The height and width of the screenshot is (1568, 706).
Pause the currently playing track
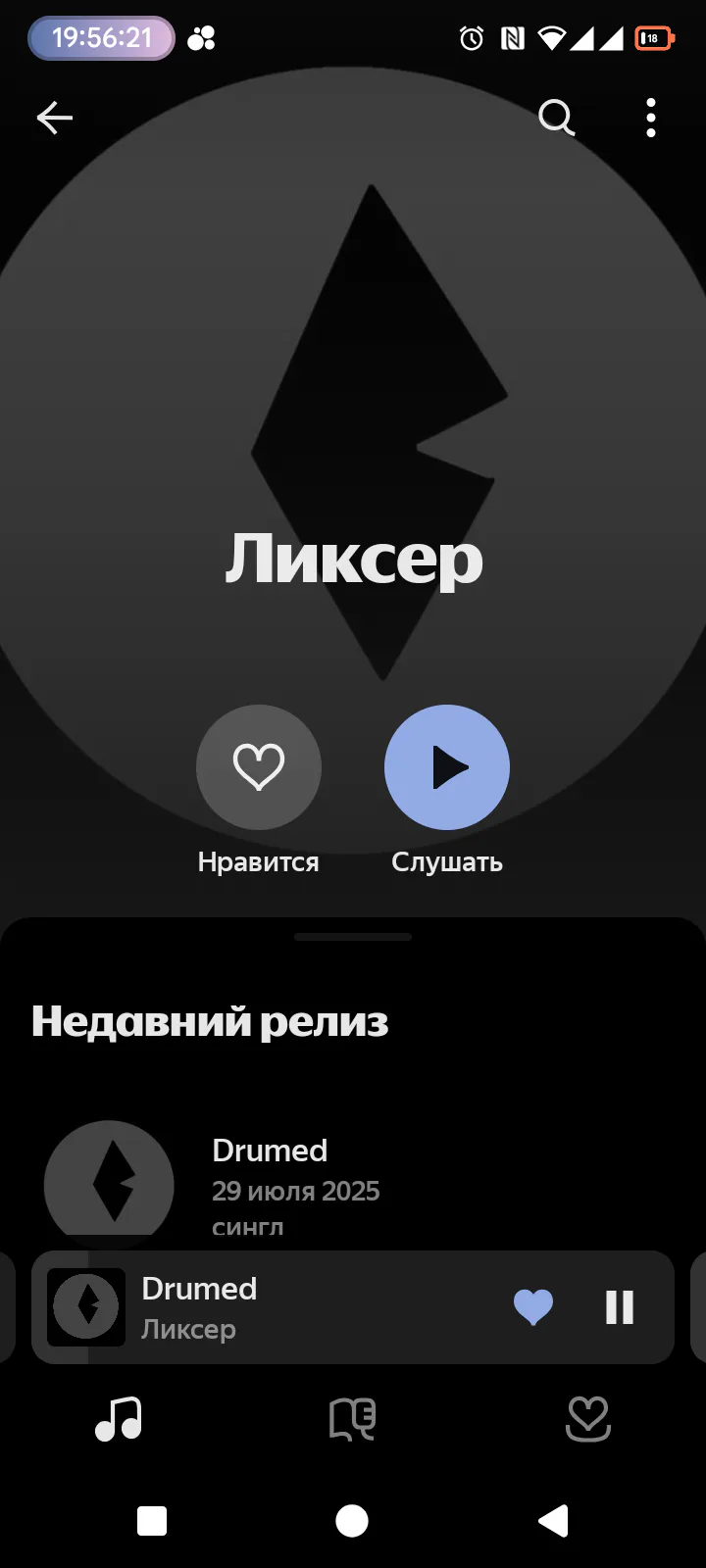tap(620, 1307)
